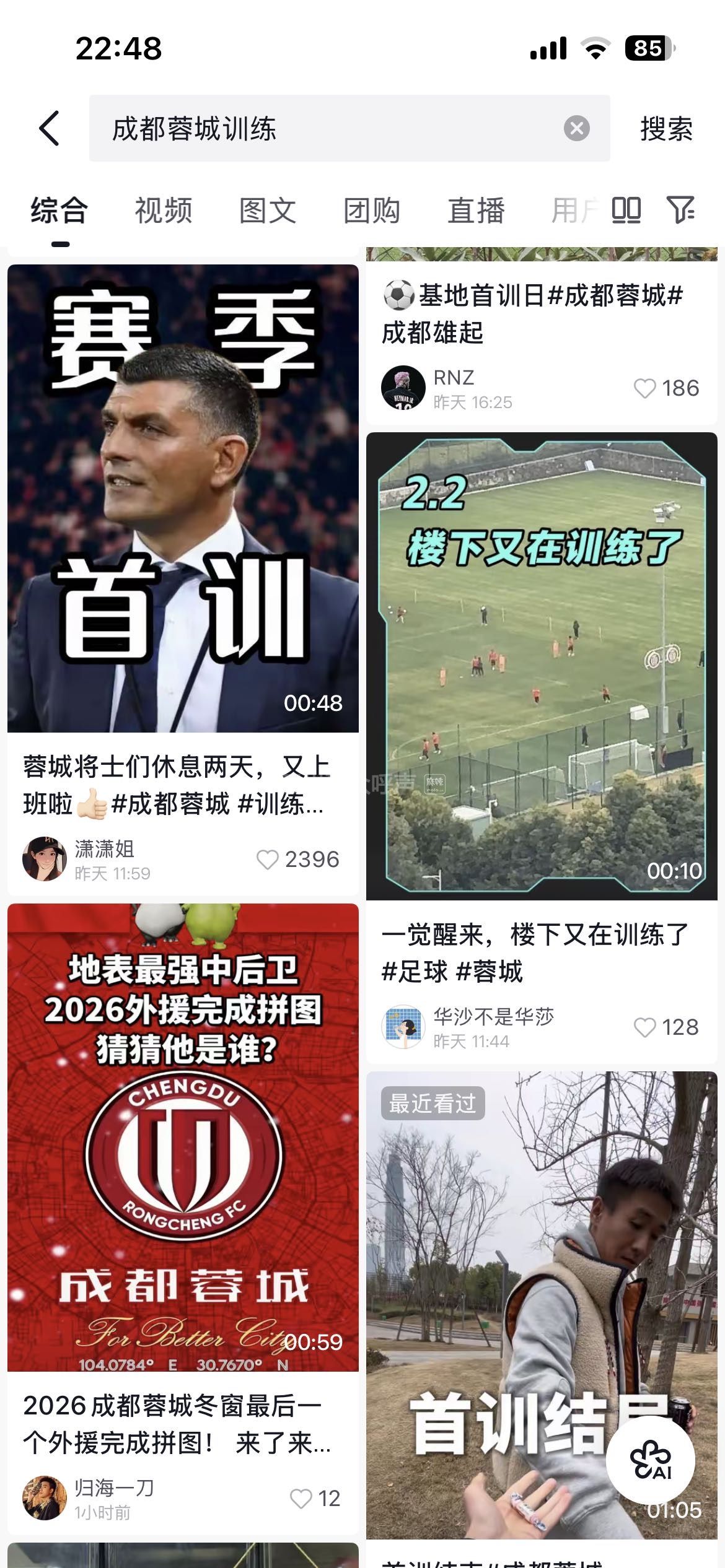This screenshot has height=1568, width=725.
Task: Open the search filter options
Action: tap(680, 211)
